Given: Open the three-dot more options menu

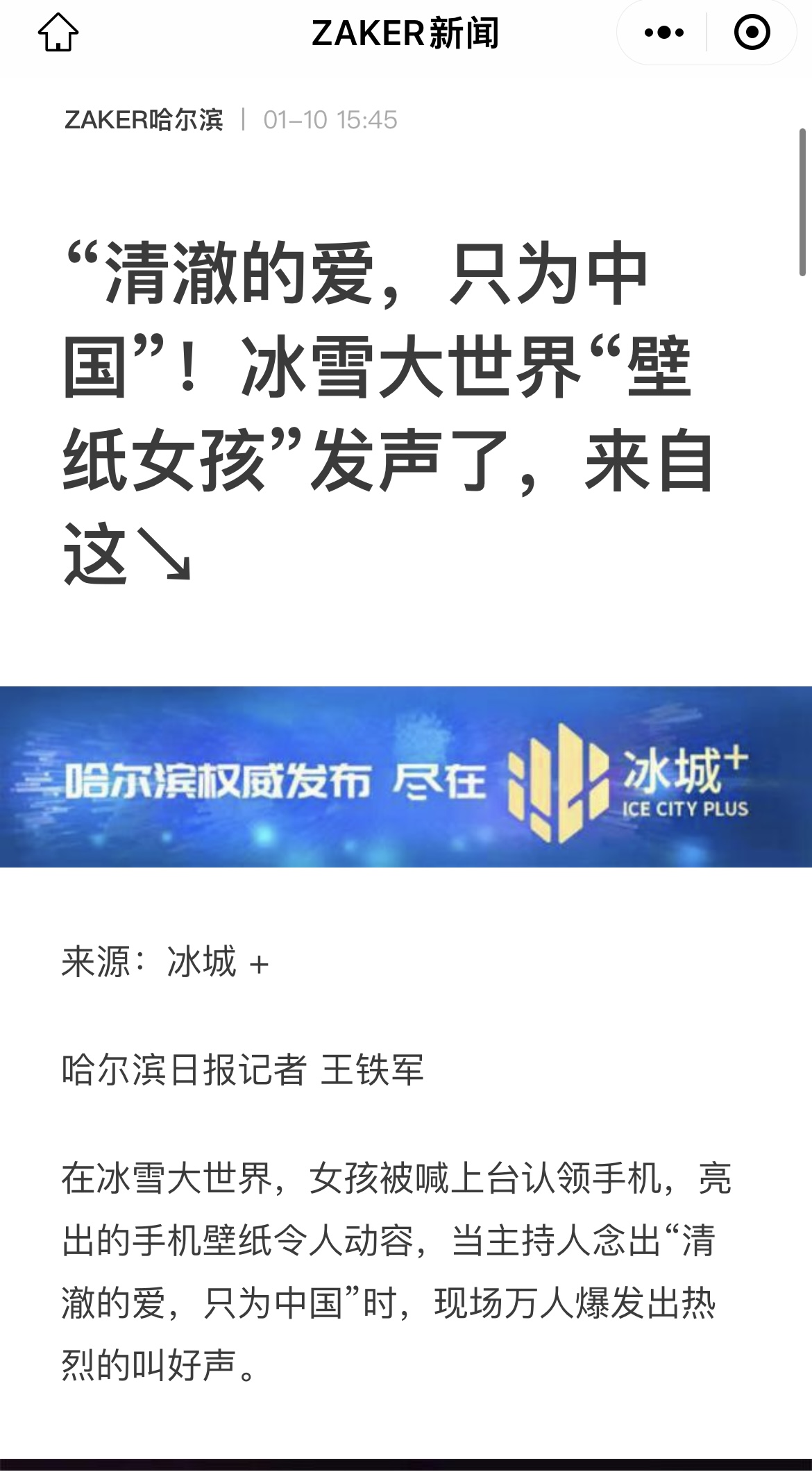Looking at the screenshot, I should [x=663, y=33].
